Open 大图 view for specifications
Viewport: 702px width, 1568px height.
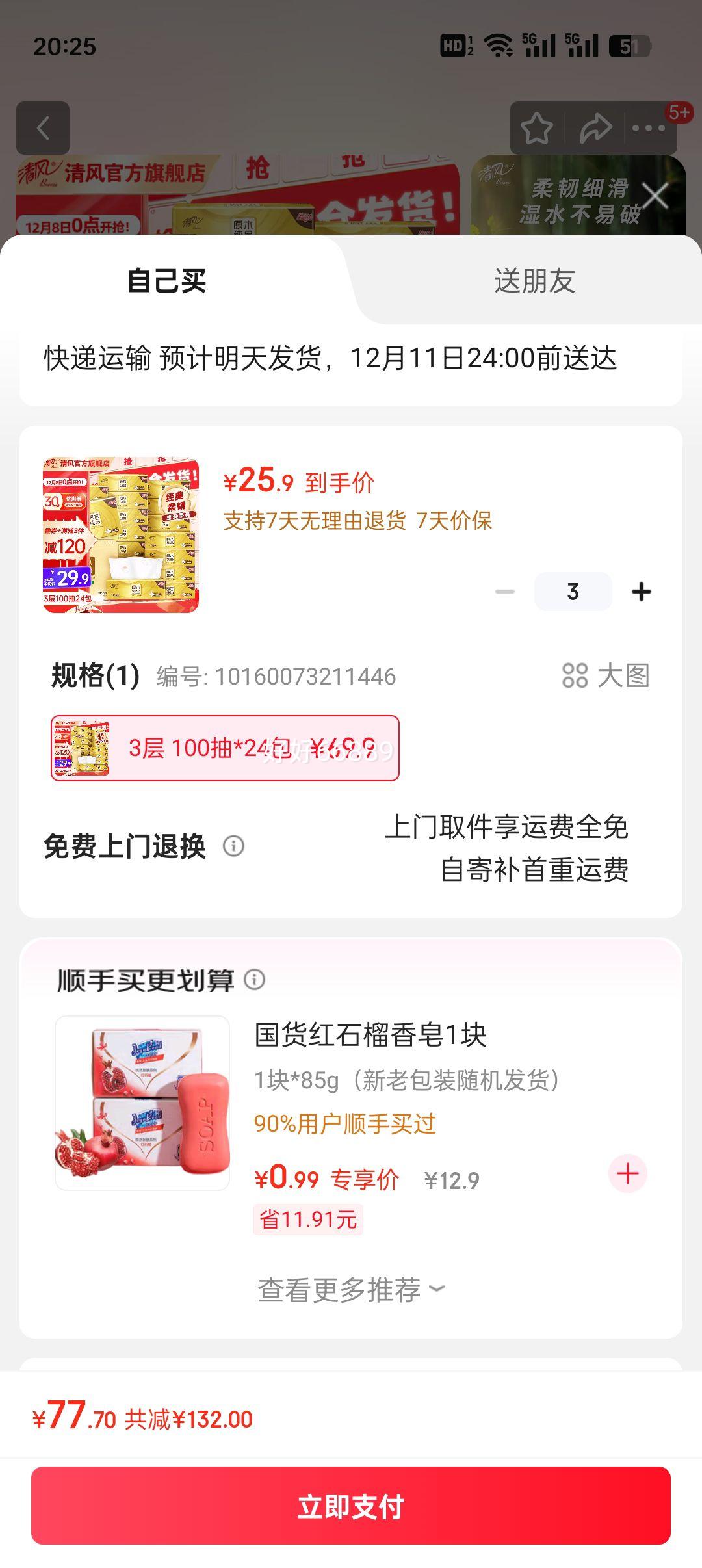(x=606, y=676)
